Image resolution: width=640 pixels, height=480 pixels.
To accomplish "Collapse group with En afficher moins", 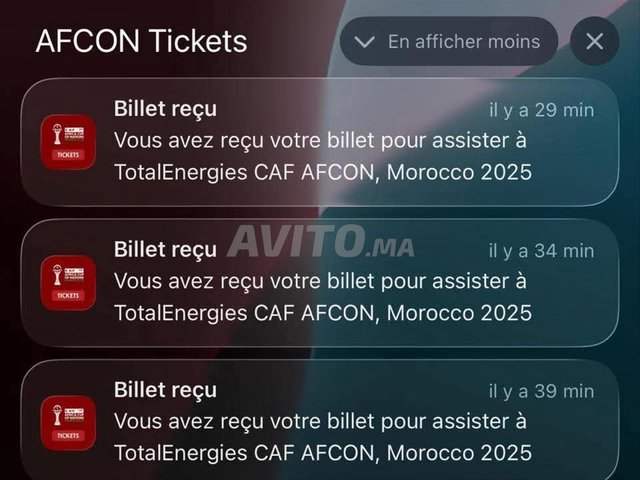I will 447,42.
